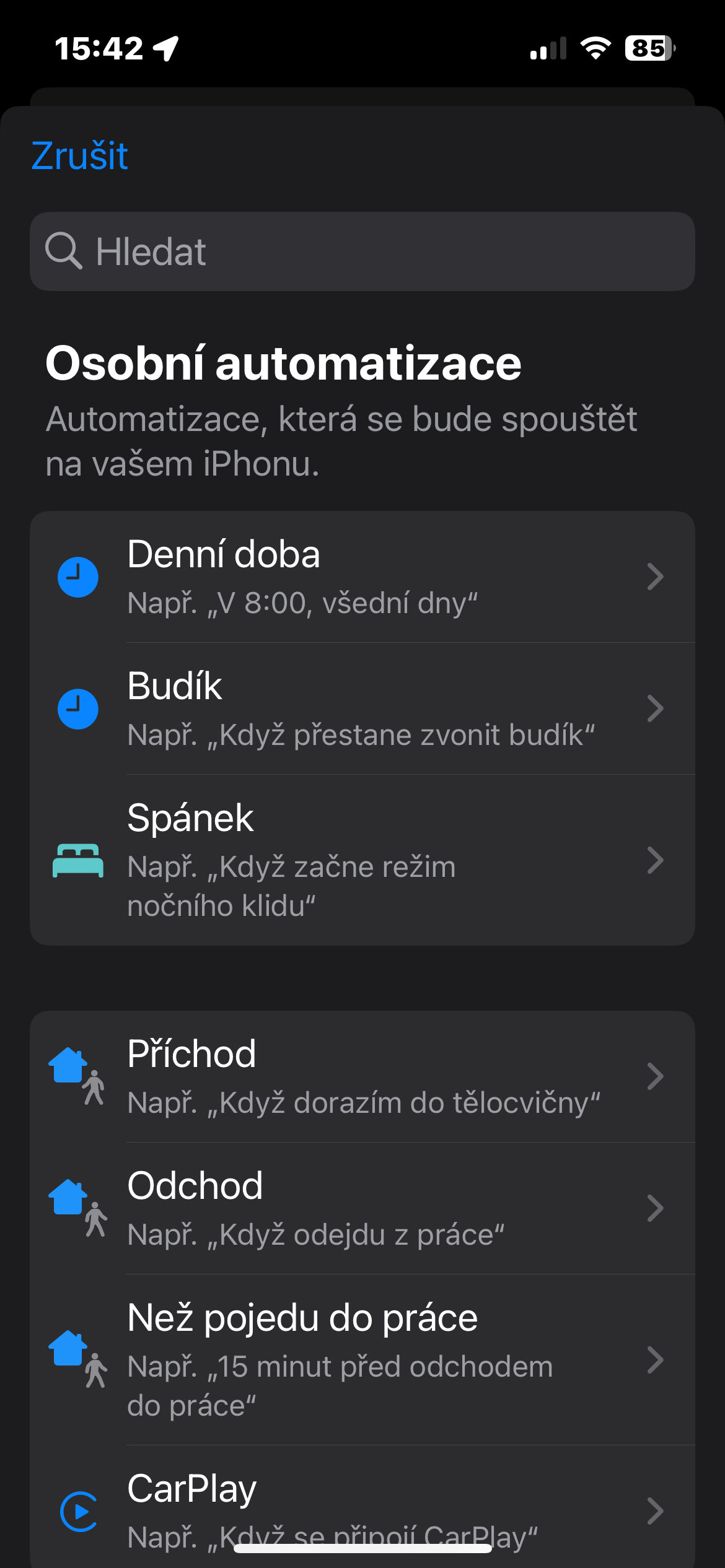
Task: Select the Odchod automation
Action: [362, 1208]
